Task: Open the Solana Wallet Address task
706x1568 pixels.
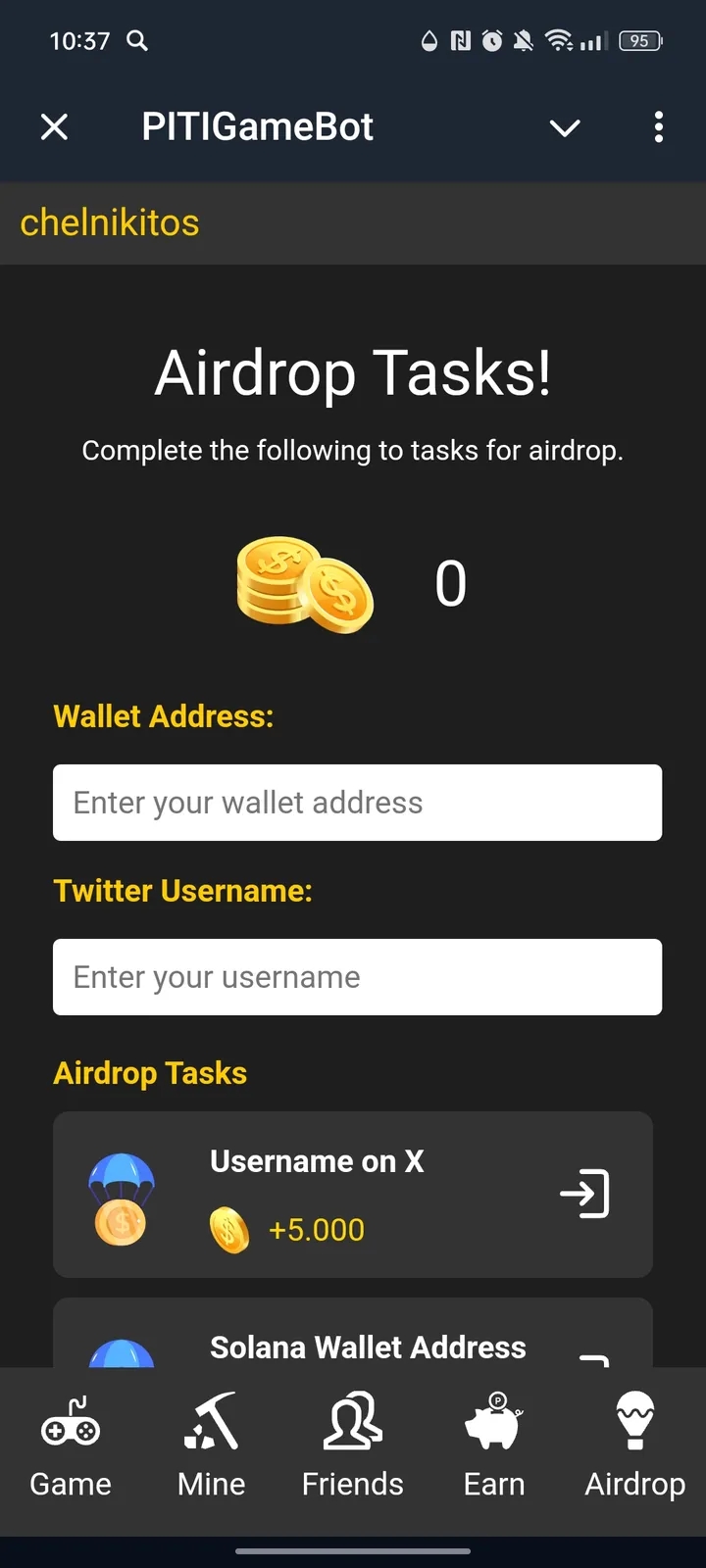Action: coord(368,1347)
